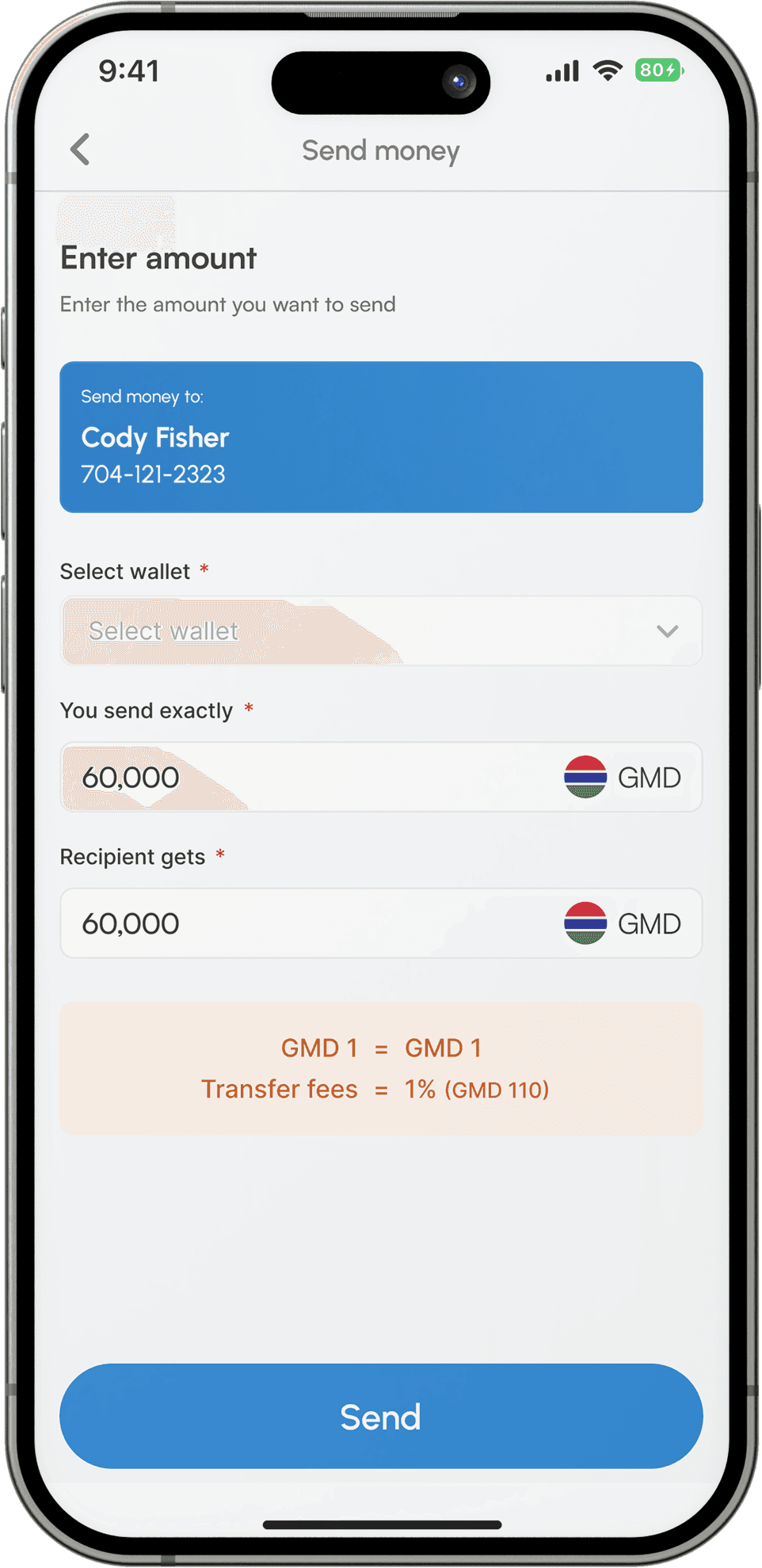Go back from Send money screen
Viewport: 762px width, 1568px height.
click(80, 149)
